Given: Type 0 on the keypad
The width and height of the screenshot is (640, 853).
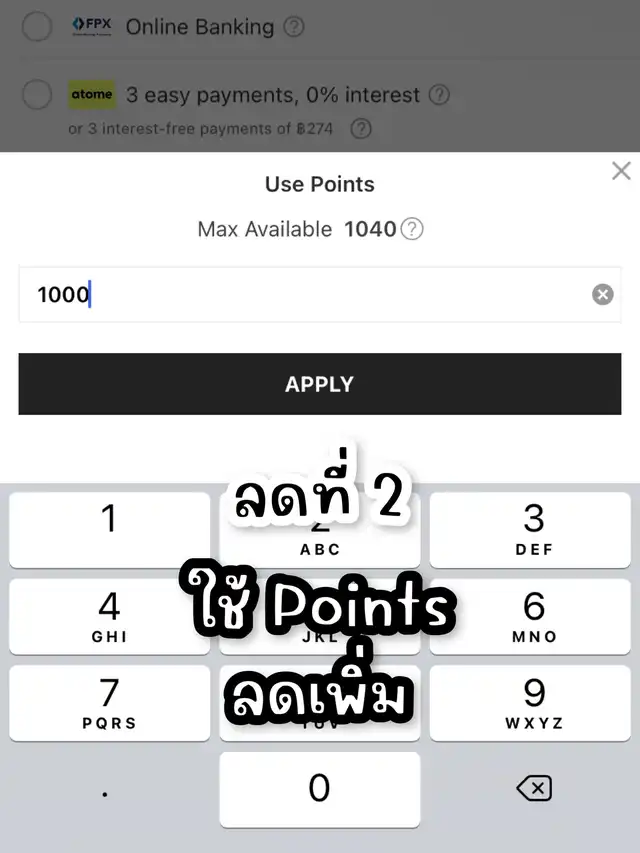Looking at the screenshot, I should 319,789.
